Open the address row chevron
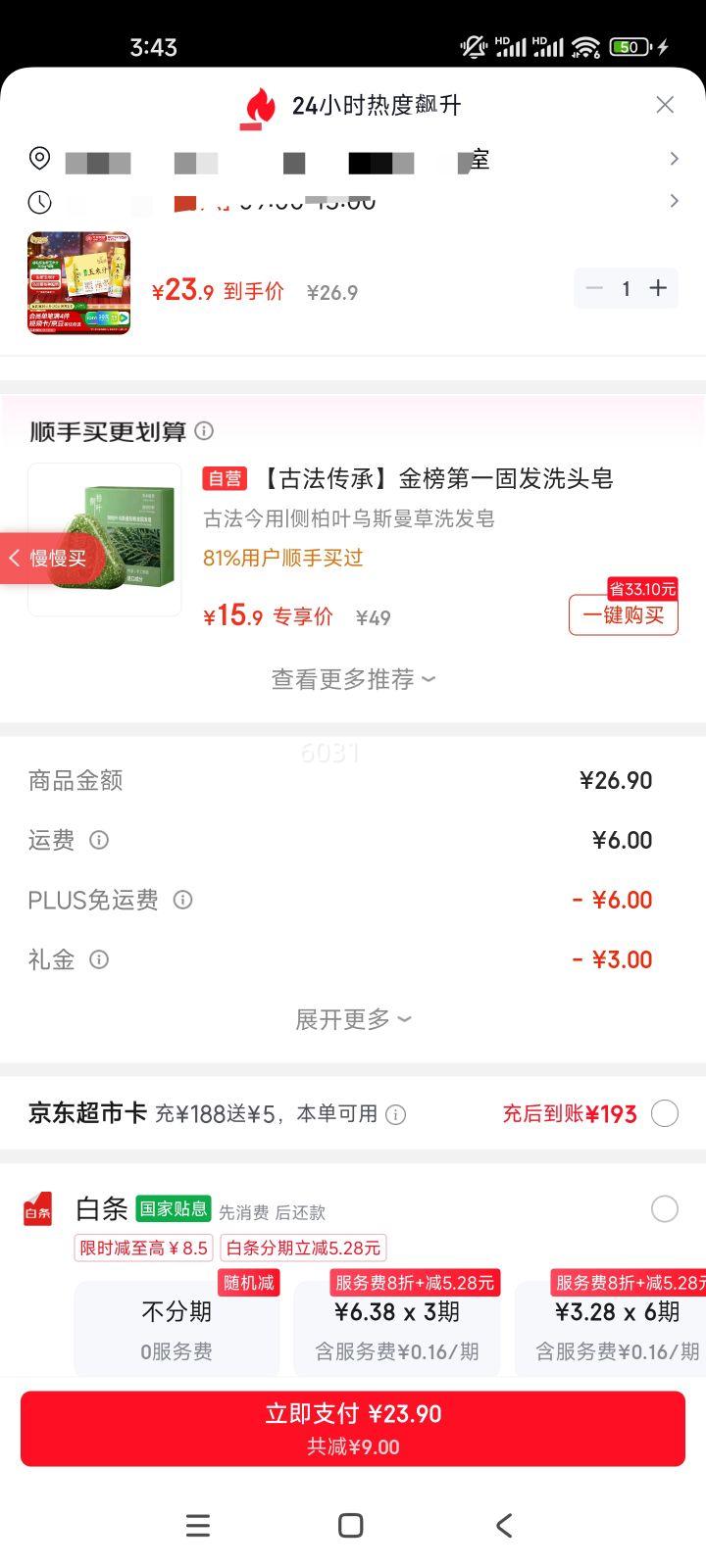The height and width of the screenshot is (1568, 706). [x=675, y=158]
